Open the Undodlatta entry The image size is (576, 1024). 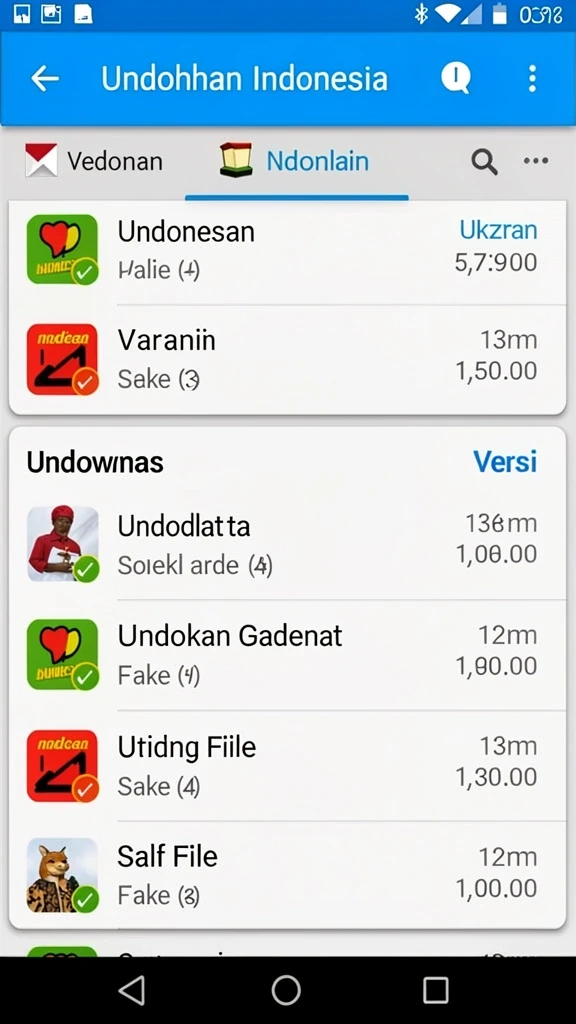(x=287, y=543)
